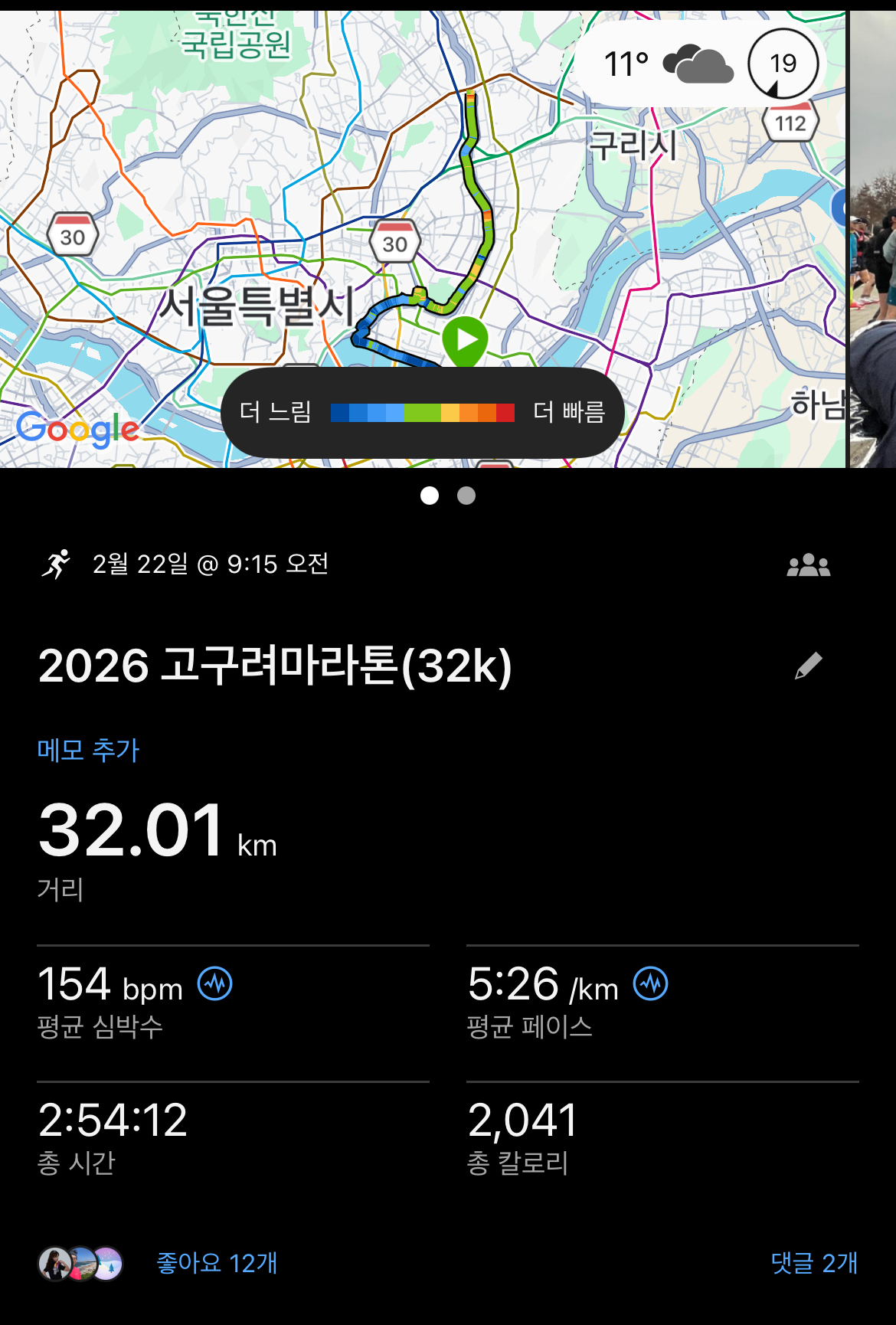This screenshot has width=896, height=1325.
Task: Open the privacy connections icon
Action: [808, 565]
